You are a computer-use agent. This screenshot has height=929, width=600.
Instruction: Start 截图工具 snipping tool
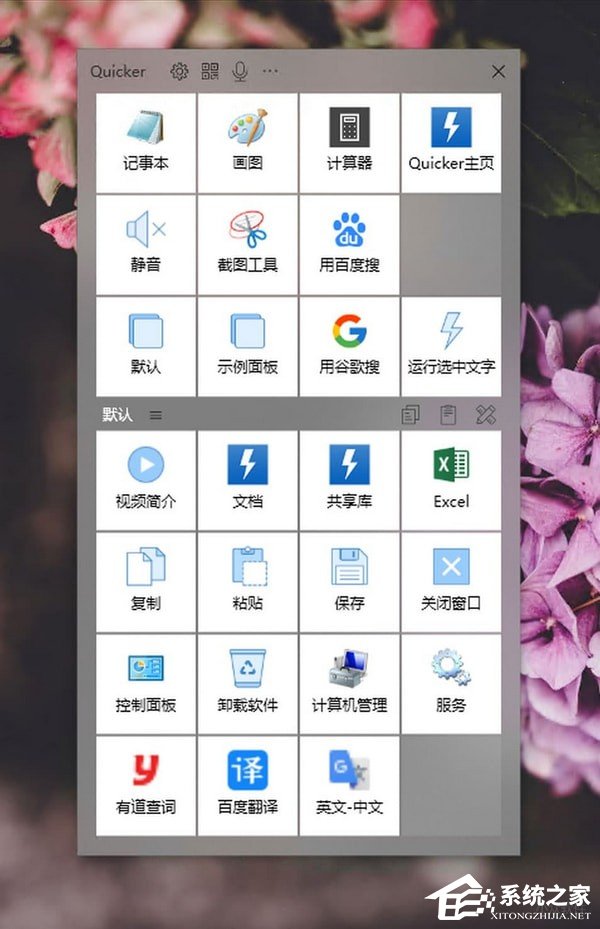pyautogui.click(x=248, y=244)
